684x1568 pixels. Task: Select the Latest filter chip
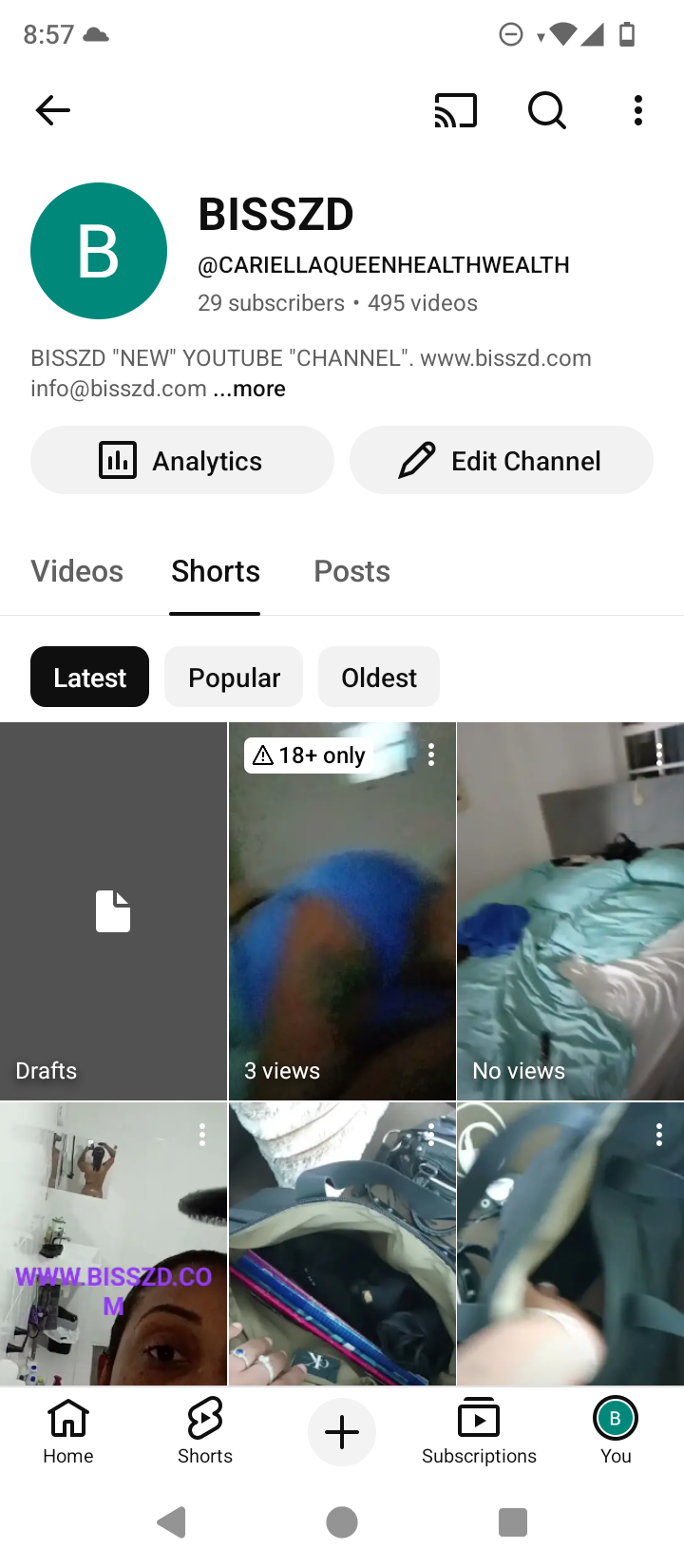point(90,678)
